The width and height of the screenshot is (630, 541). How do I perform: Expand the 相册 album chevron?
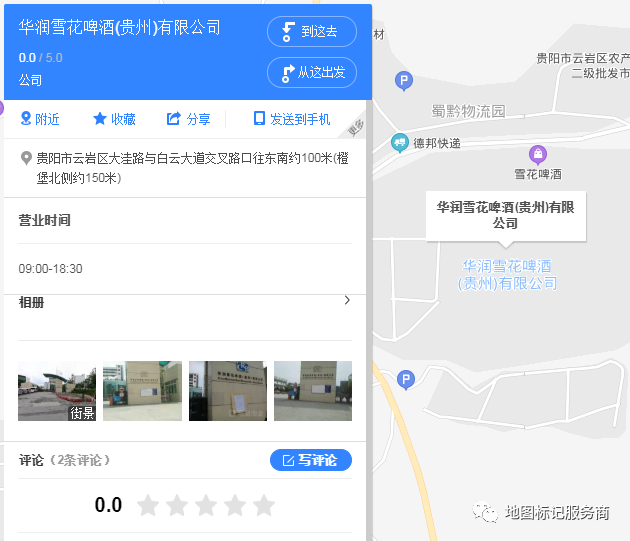346,300
